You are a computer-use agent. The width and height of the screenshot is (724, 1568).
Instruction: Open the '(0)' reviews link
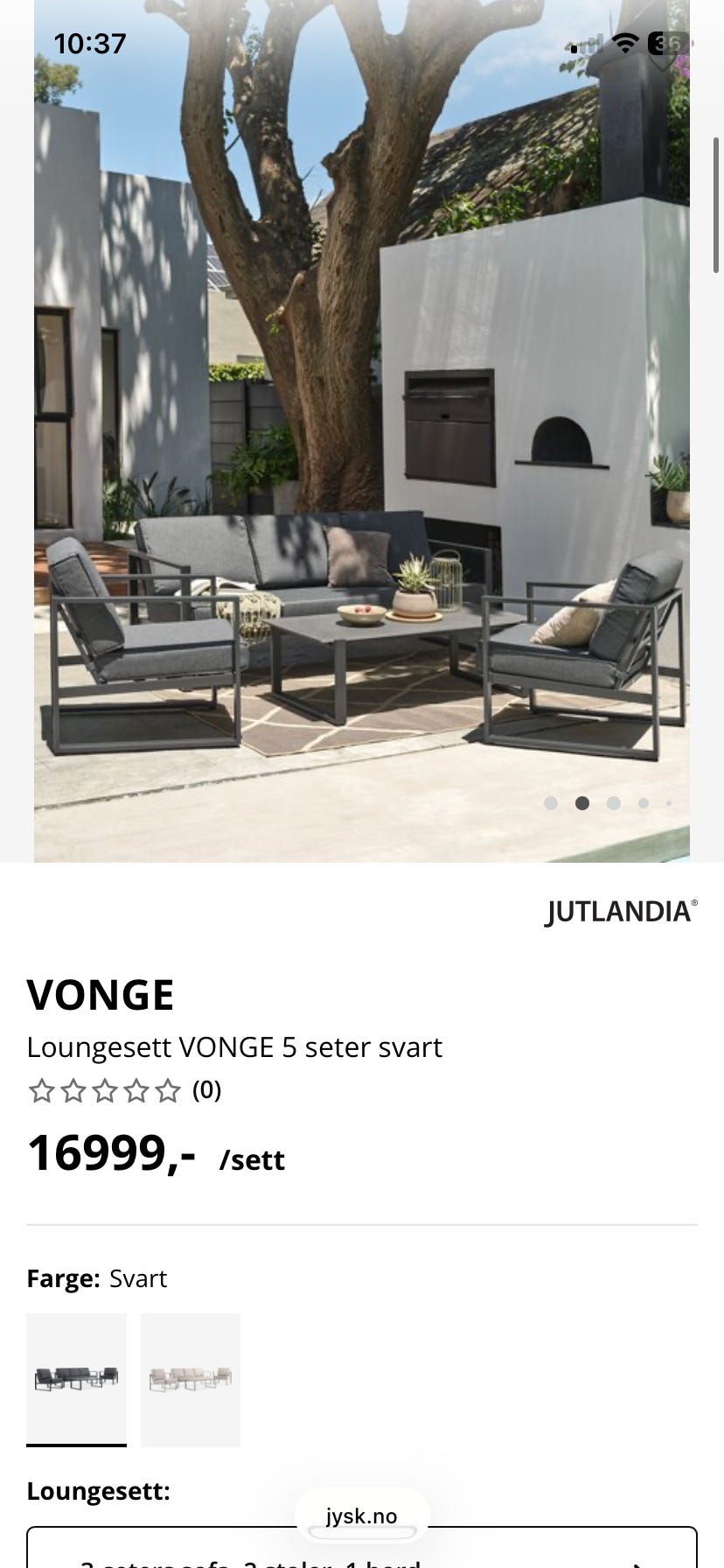click(x=205, y=1091)
